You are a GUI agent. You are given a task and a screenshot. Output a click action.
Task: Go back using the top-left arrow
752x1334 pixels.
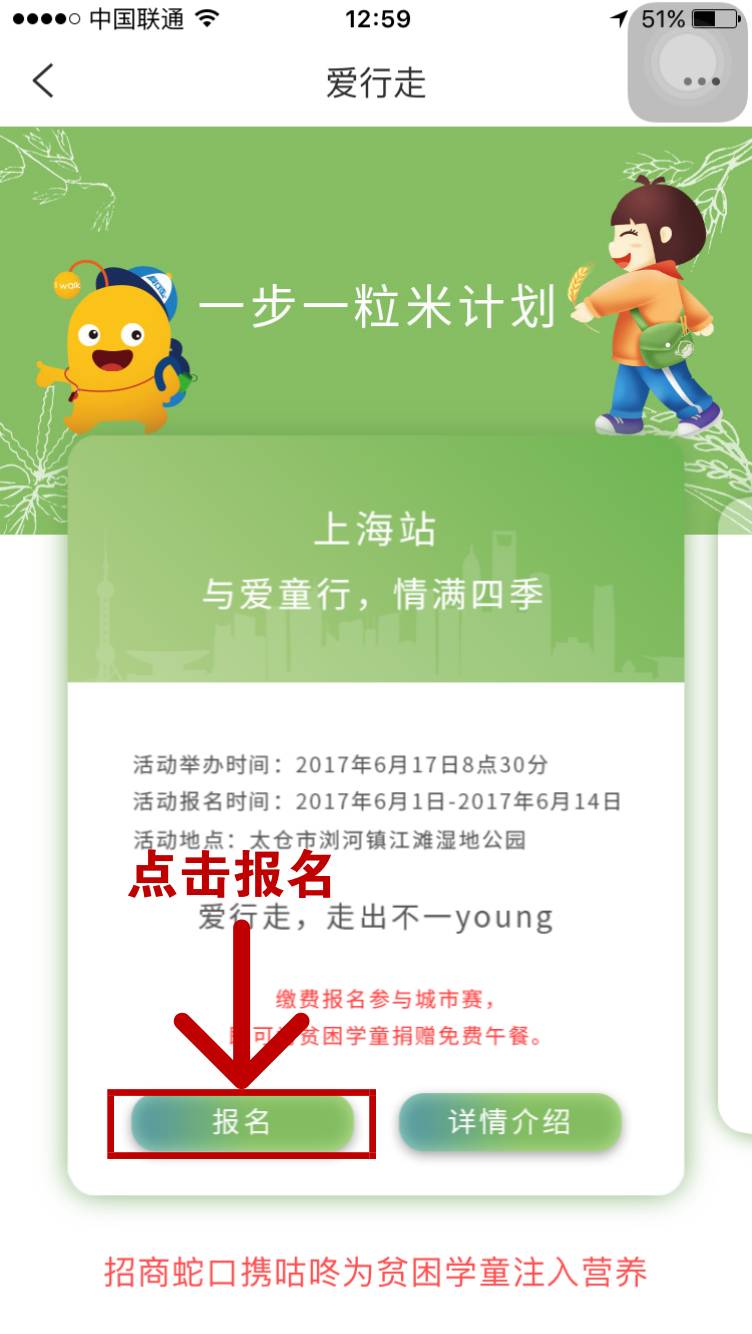point(42,80)
